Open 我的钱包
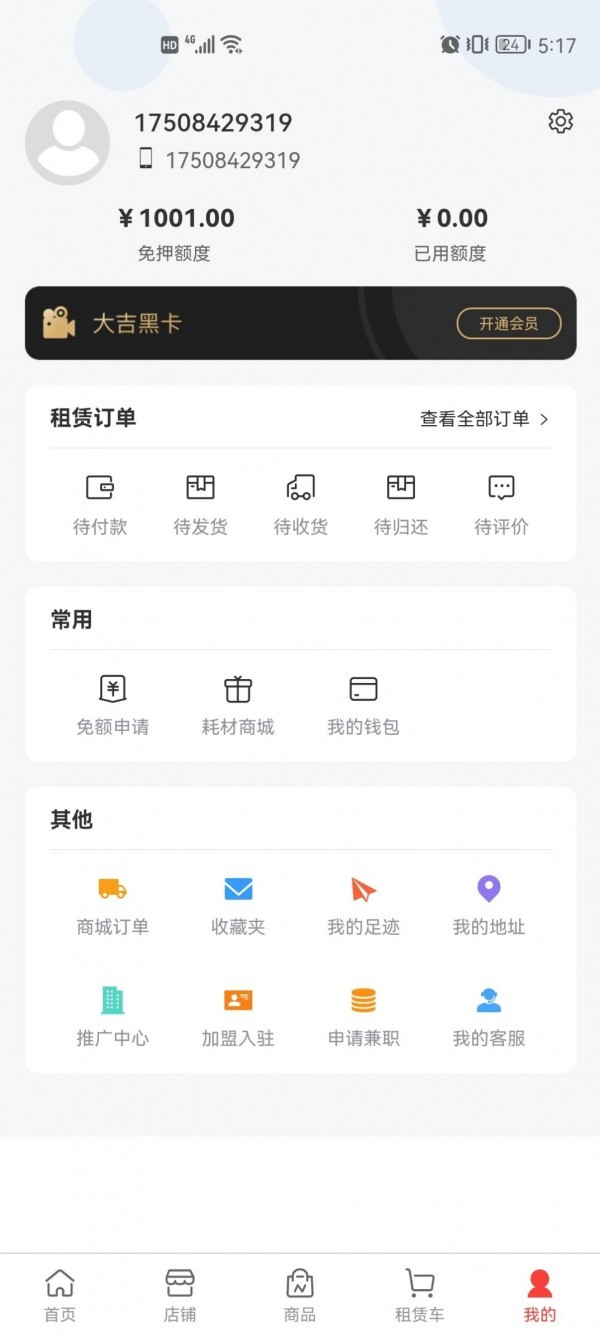600x1337 pixels. point(363,705)
